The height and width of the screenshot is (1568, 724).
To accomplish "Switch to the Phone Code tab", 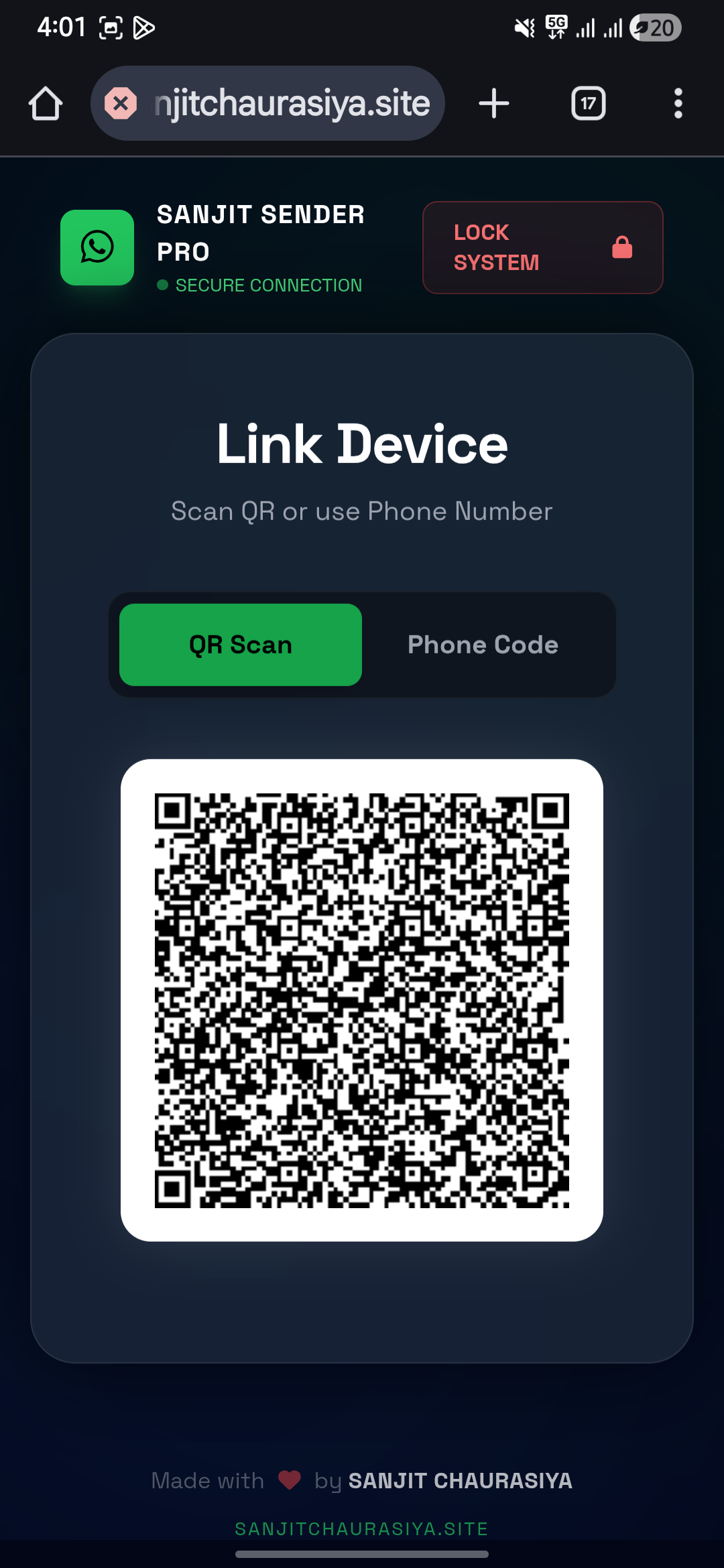I will 483,645.
